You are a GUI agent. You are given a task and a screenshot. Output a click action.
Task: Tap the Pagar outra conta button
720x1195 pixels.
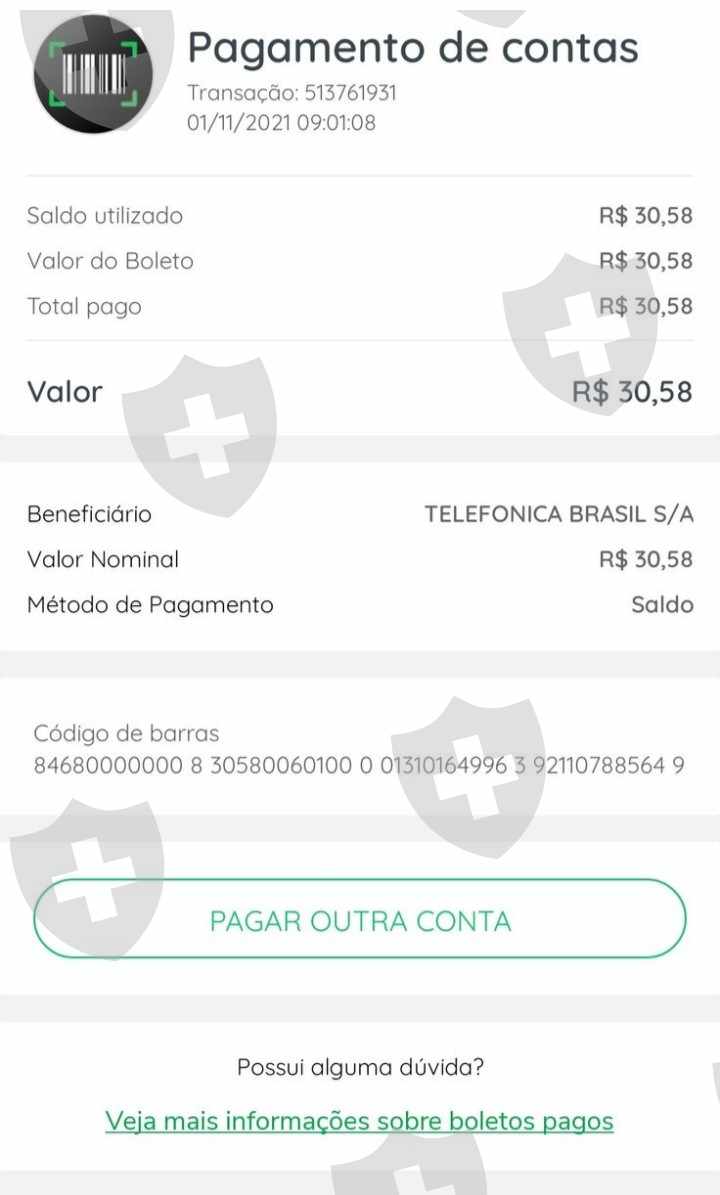coord(360,920)
